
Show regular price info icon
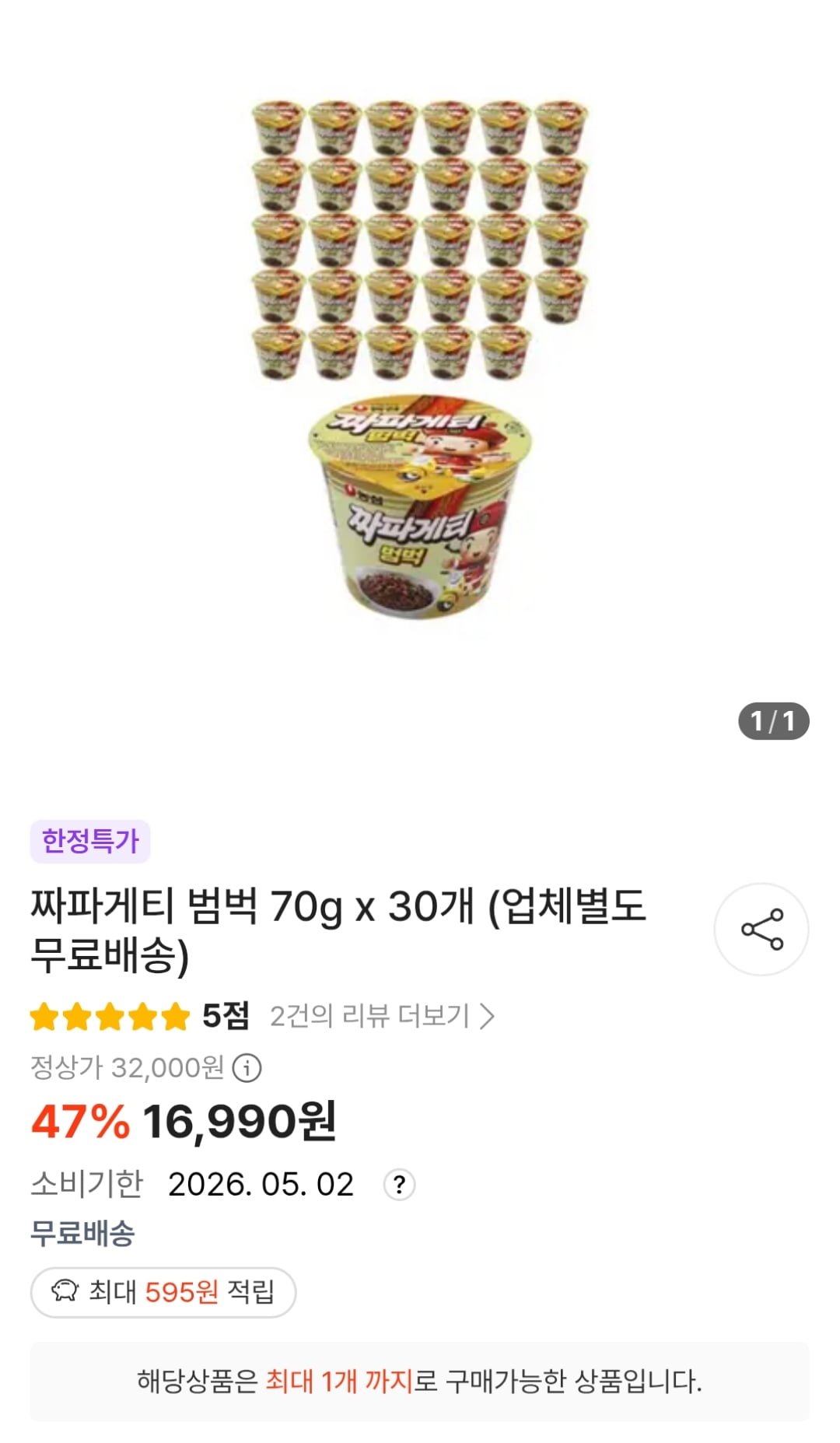247,1067
